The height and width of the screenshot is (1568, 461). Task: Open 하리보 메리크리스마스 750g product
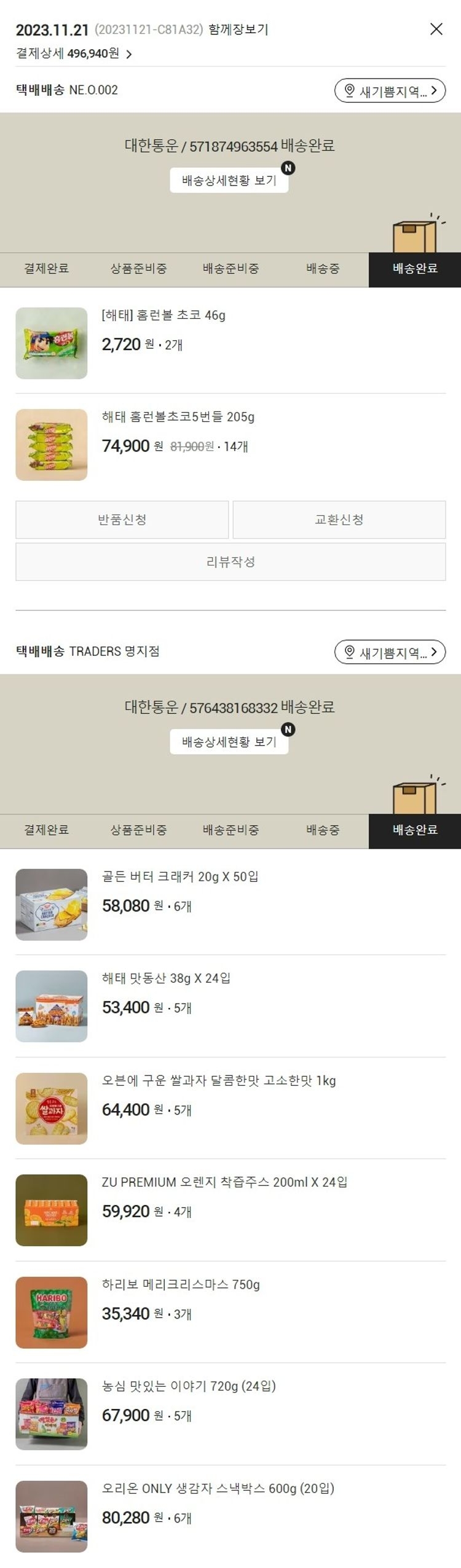pos(181,1284)
